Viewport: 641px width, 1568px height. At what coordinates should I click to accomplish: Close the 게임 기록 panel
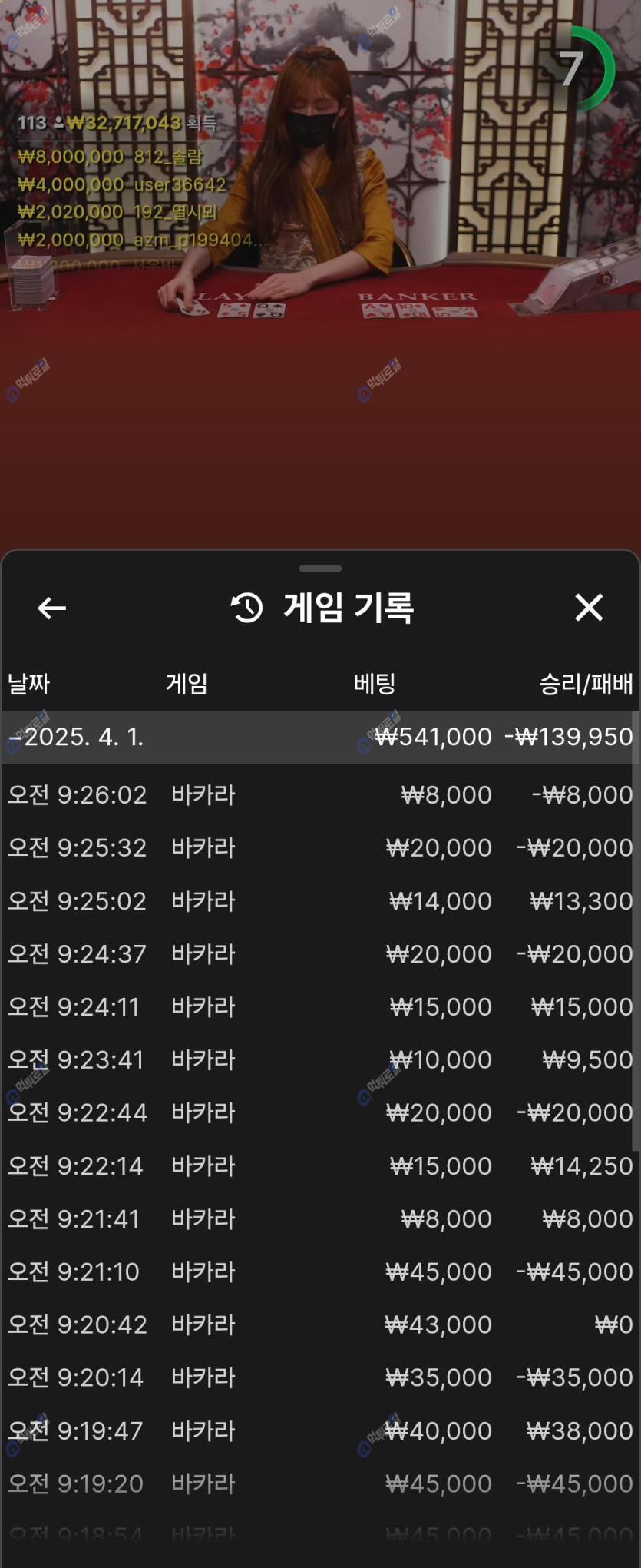589,607
